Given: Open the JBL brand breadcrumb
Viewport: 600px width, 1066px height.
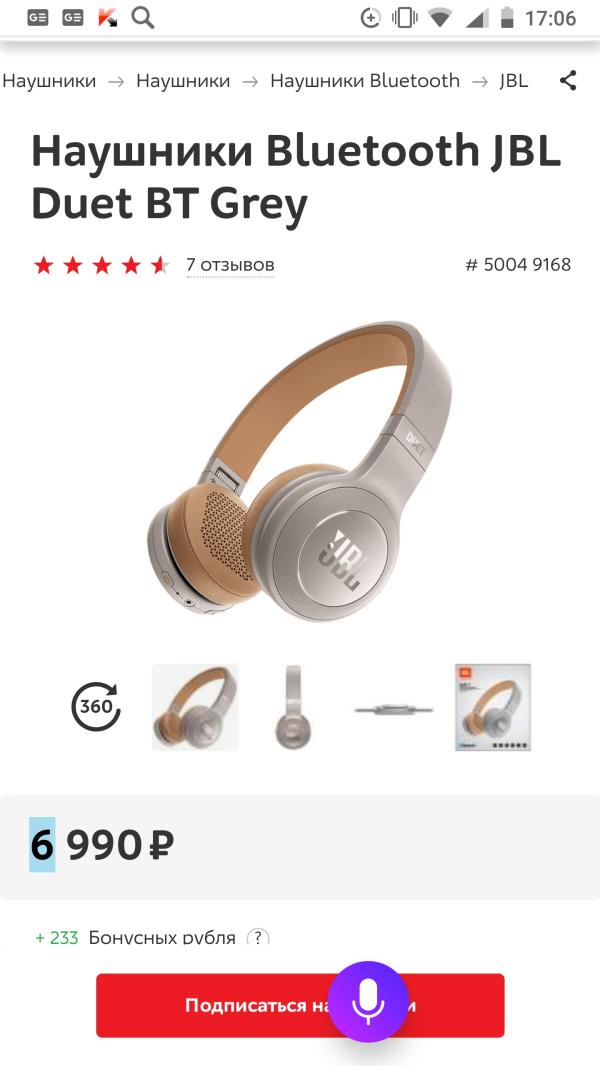Looking at the screenshot, I should tap(514, 81).
